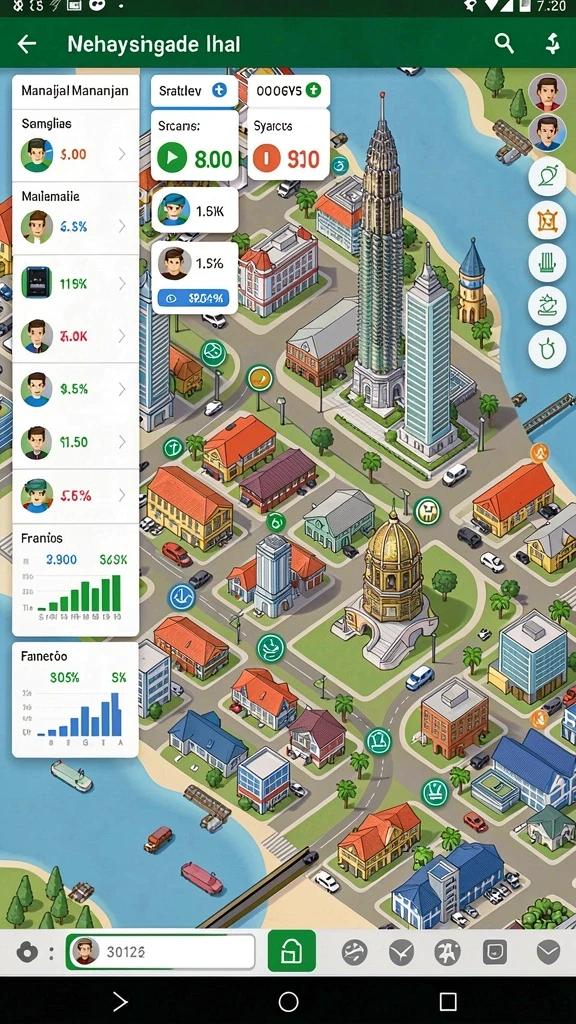This screenshot has width=576, height=1024.
Task: Go back using the app bar arrow
Action: coord(27,44)
